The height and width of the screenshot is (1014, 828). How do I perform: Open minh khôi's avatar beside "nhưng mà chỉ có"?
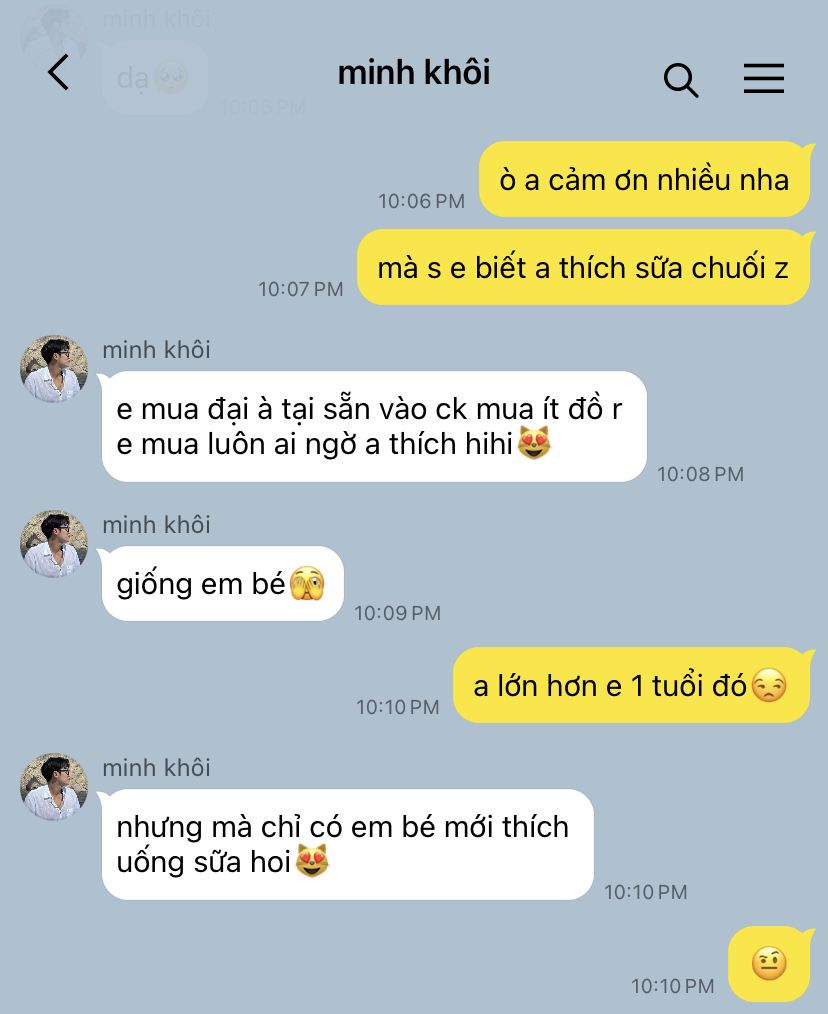pos(54,787)
